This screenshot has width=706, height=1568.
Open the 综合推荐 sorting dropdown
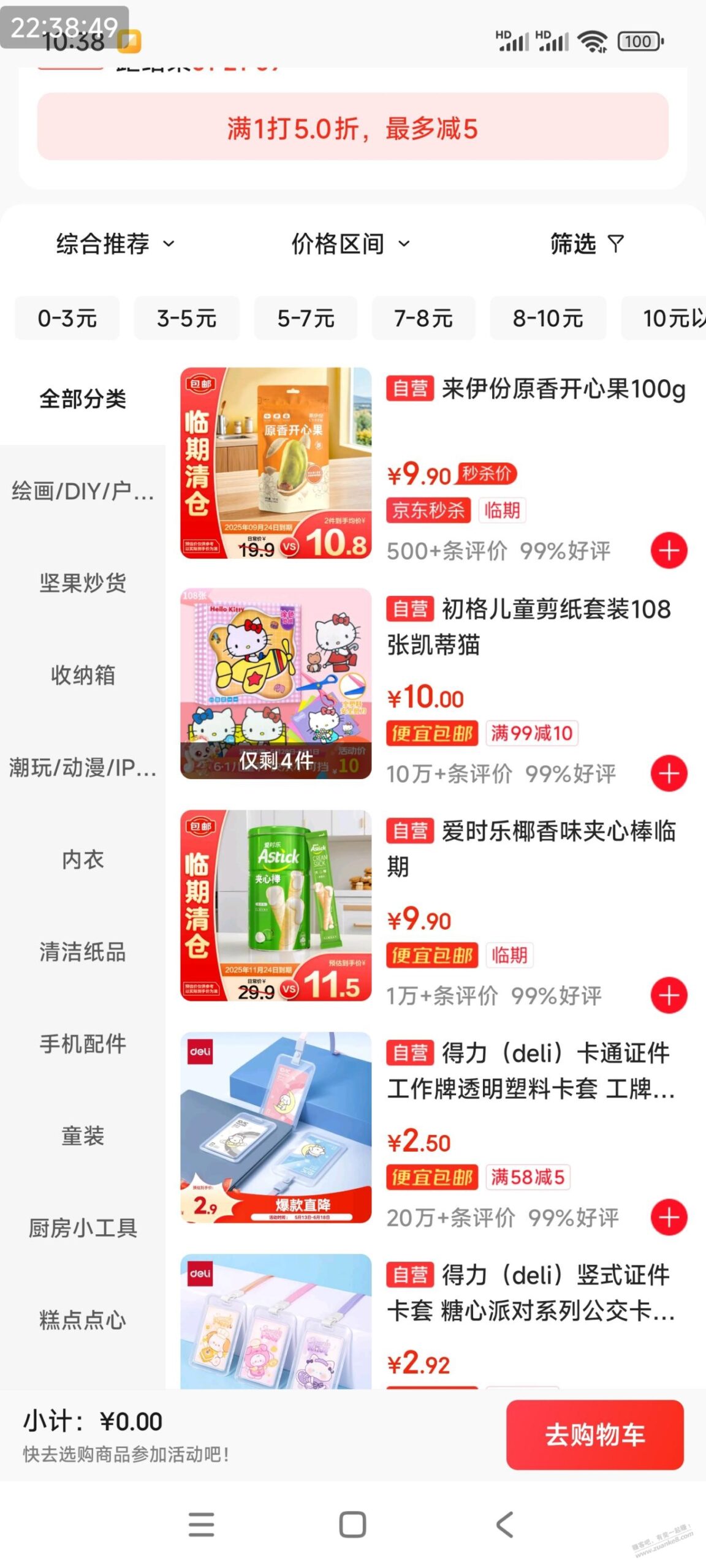(114, 243)
